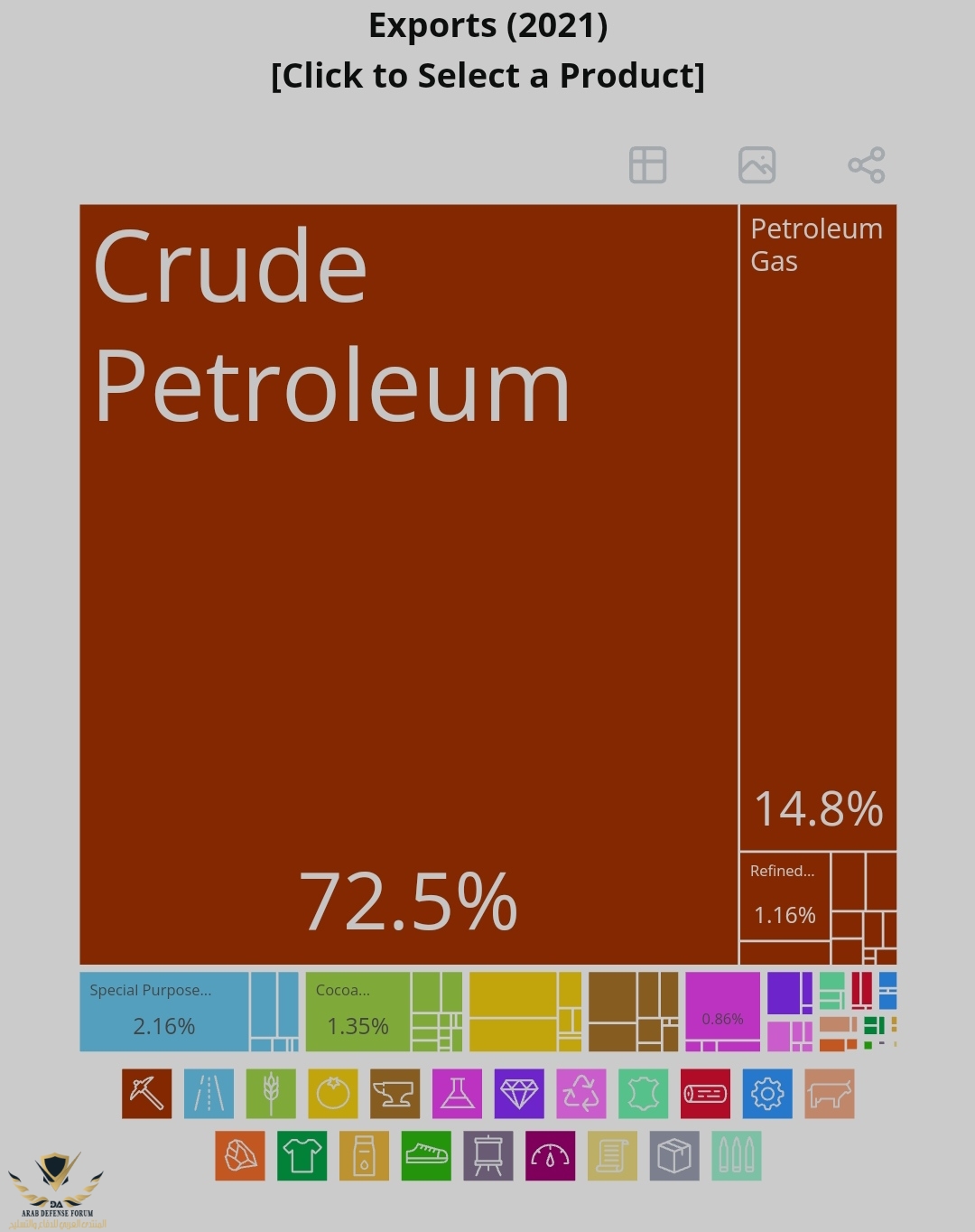Open the data table view icon
This screenshot has width=975, height=1232.
(647, 165)
